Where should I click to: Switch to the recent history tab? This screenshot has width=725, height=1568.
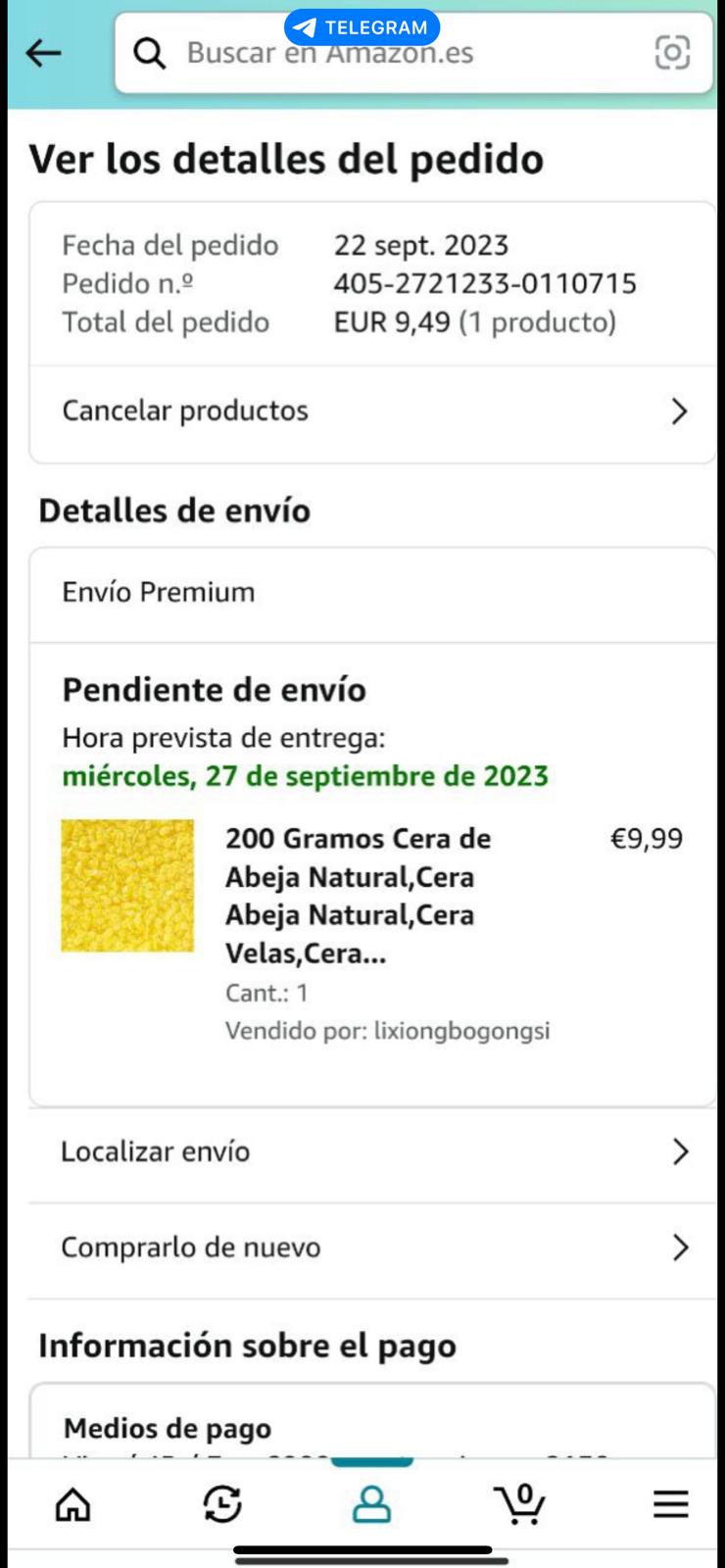(222, 1504)
